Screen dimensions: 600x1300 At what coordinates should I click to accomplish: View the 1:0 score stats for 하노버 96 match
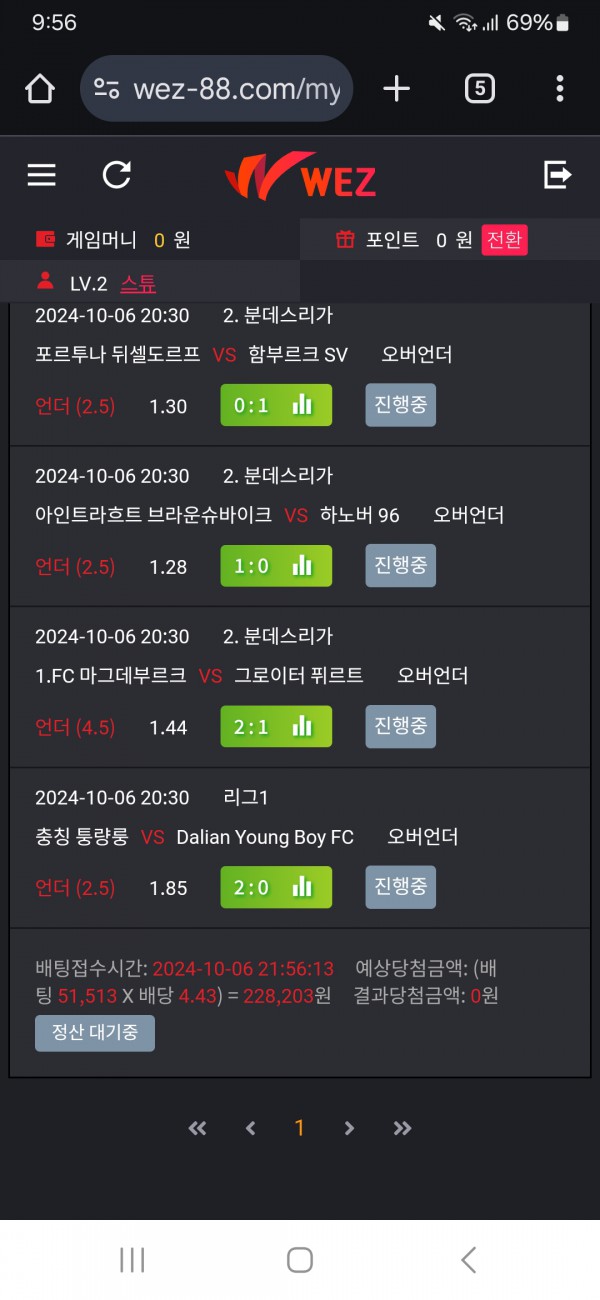275,566
